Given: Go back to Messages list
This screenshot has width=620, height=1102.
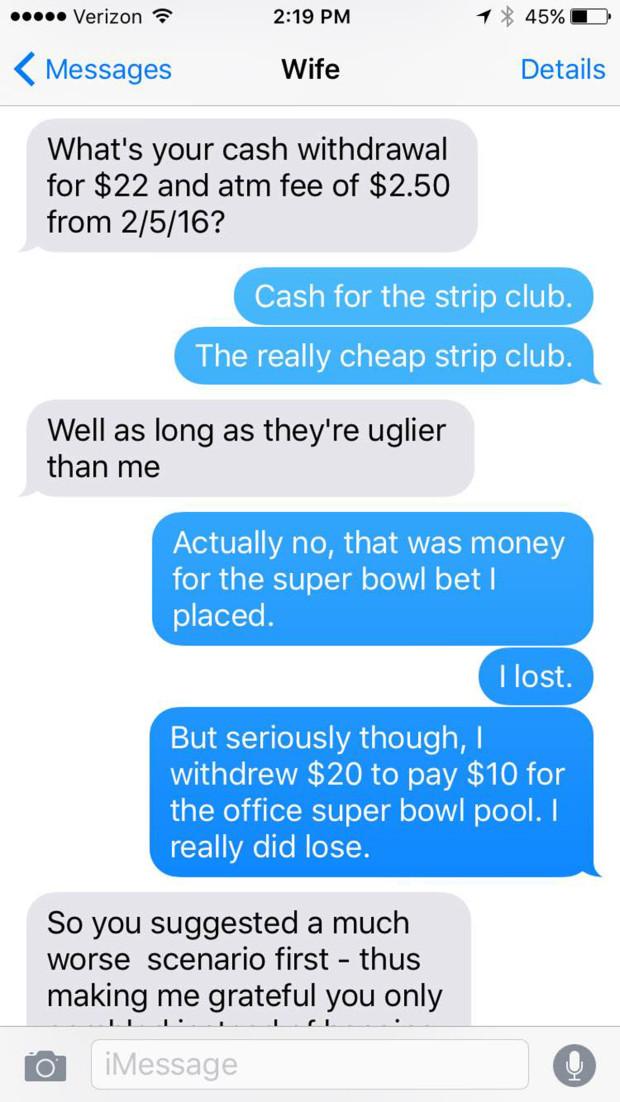Looking at the screenshot, I should click(92, 70).
